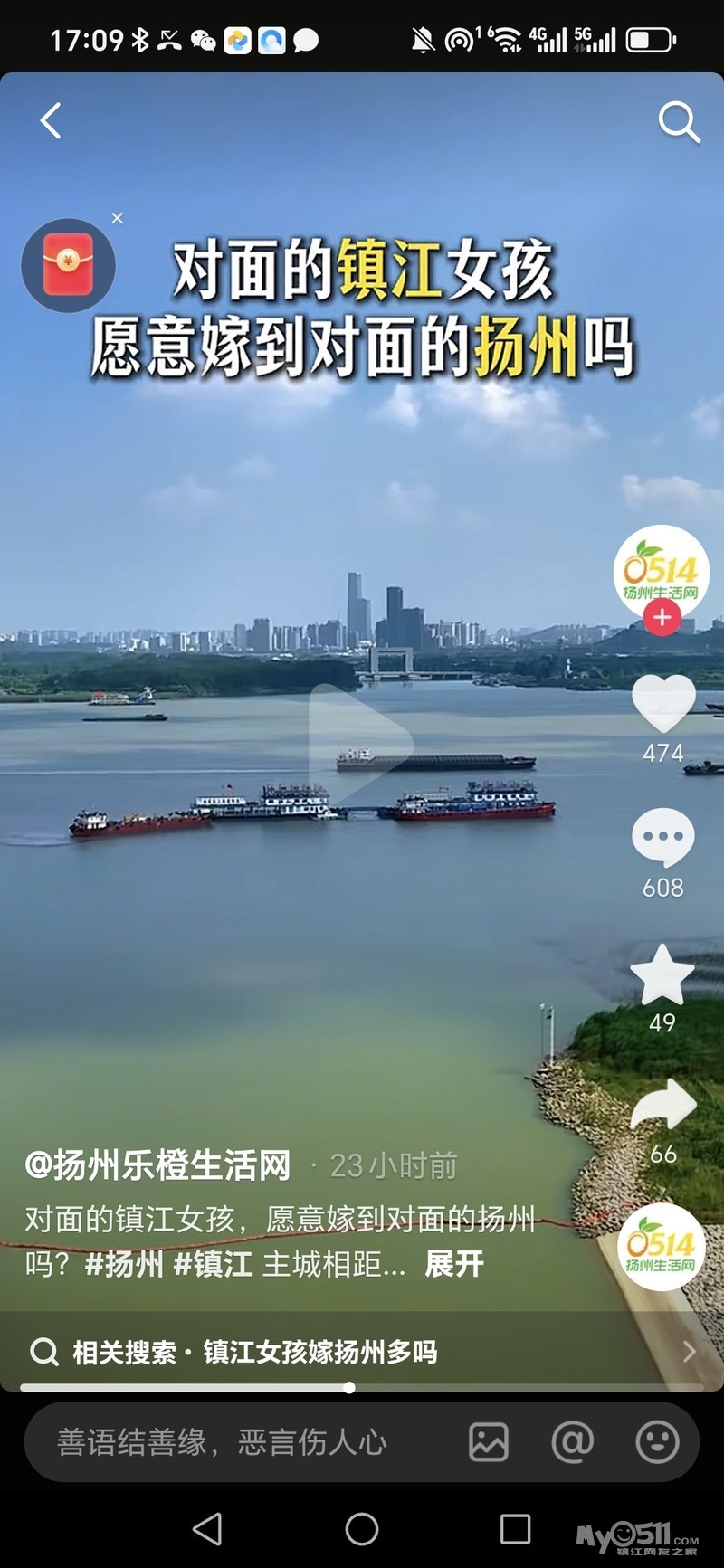Open hashtag #扬州
The height and width of the screenshot is (1568, 724).
click(124, 1264)
